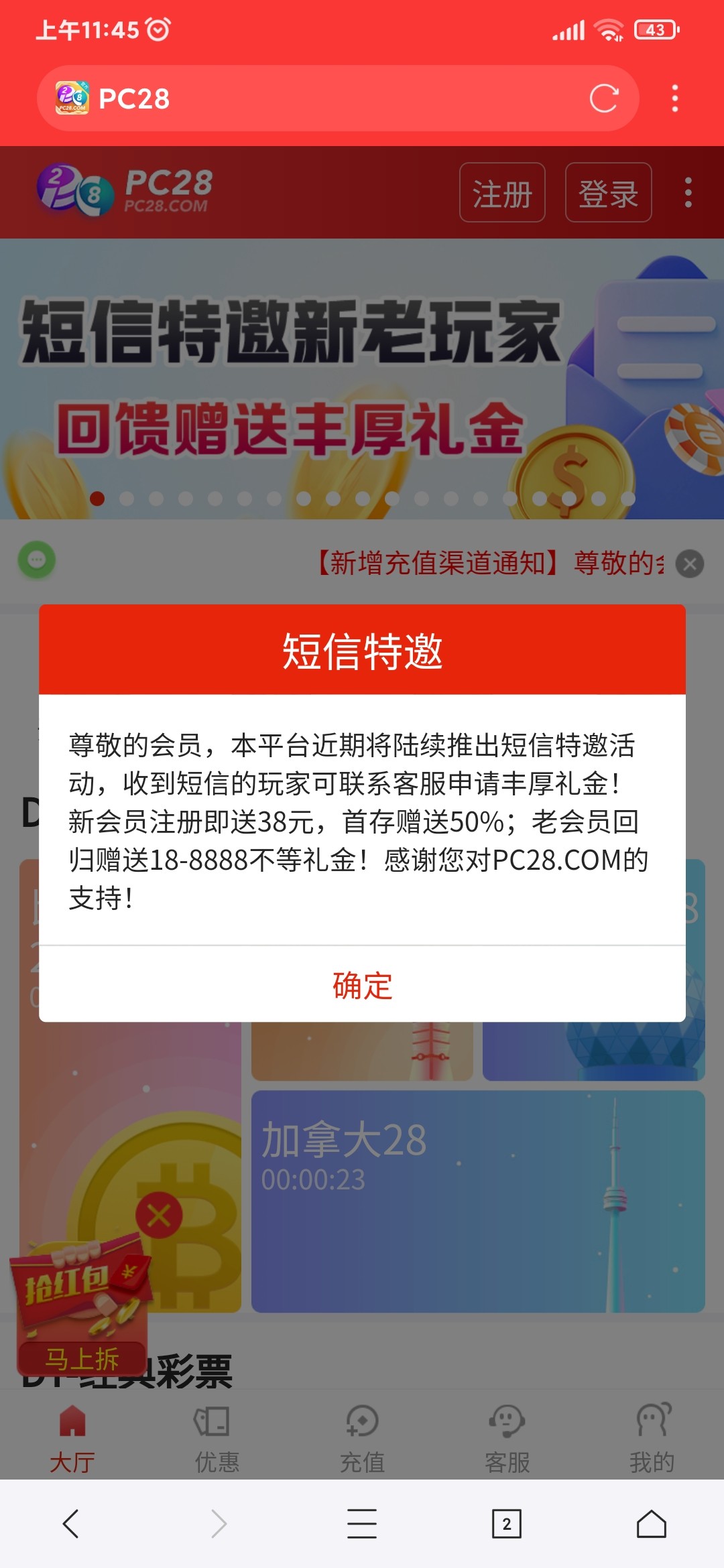This screenshot has height=1568, width=724.
Task: Reload the PC28 page
Action: (x=603, y=99)
